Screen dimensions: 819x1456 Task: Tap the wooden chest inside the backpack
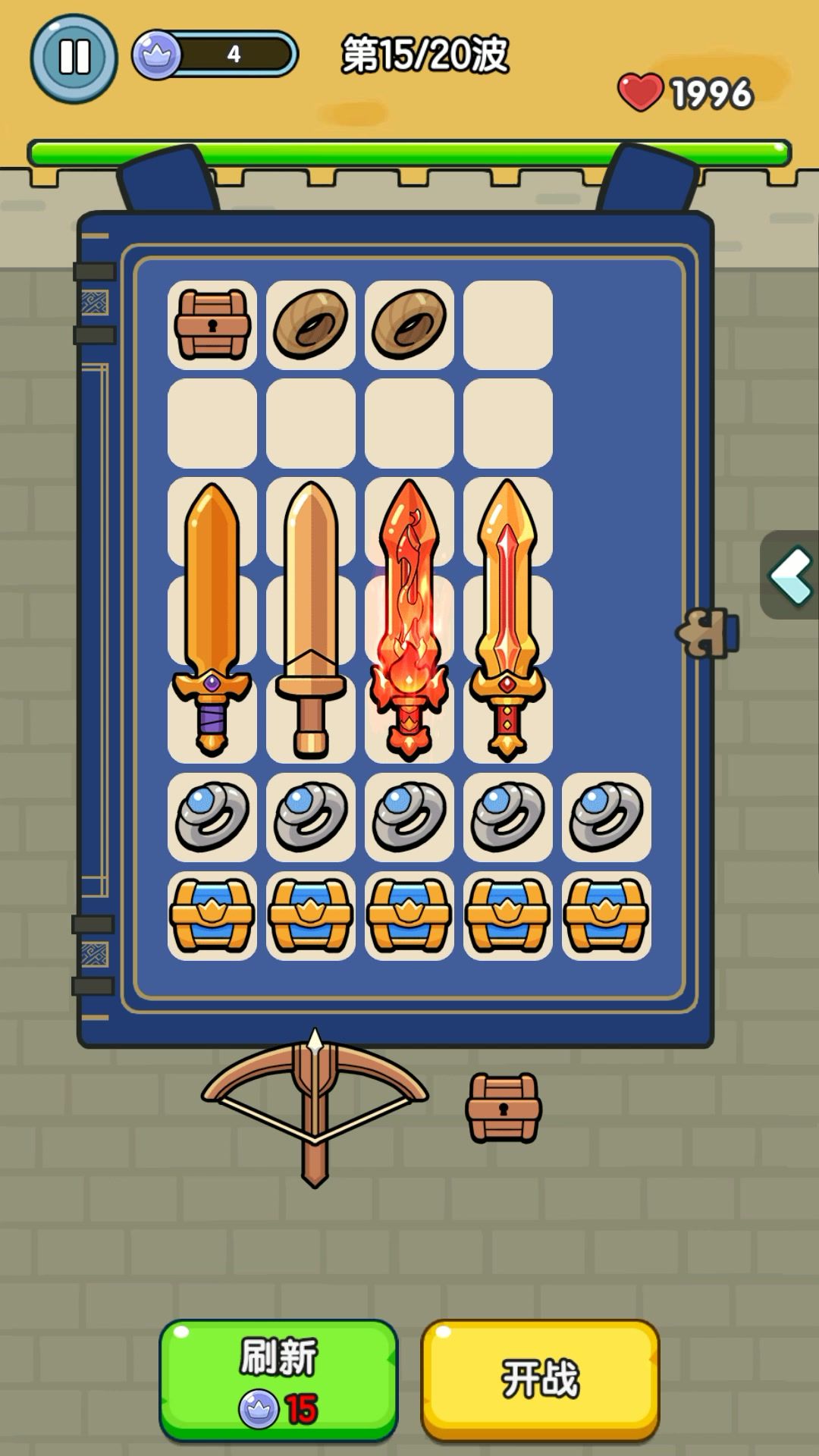[212, 325]
